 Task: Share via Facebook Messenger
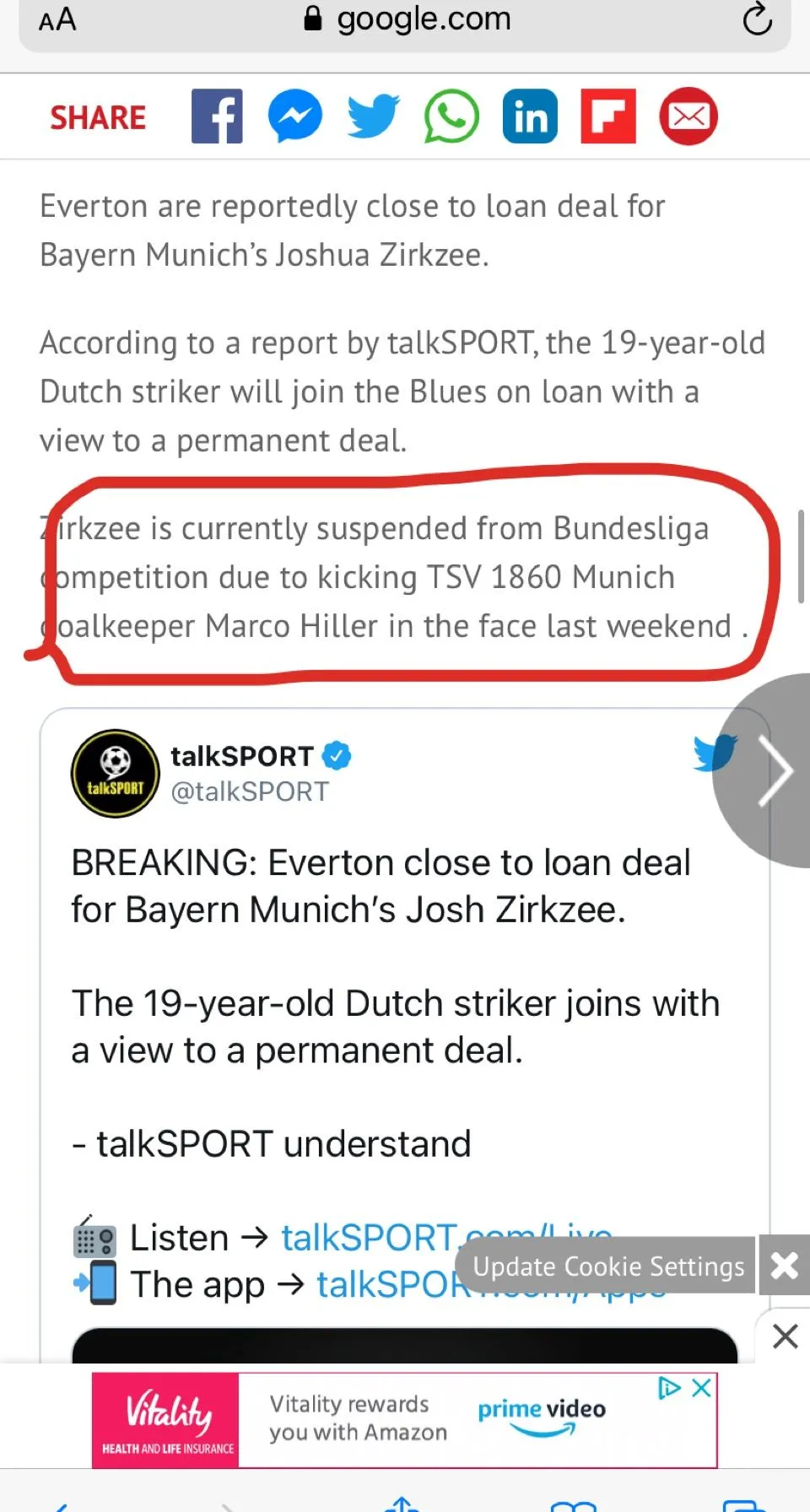(294, 116)
